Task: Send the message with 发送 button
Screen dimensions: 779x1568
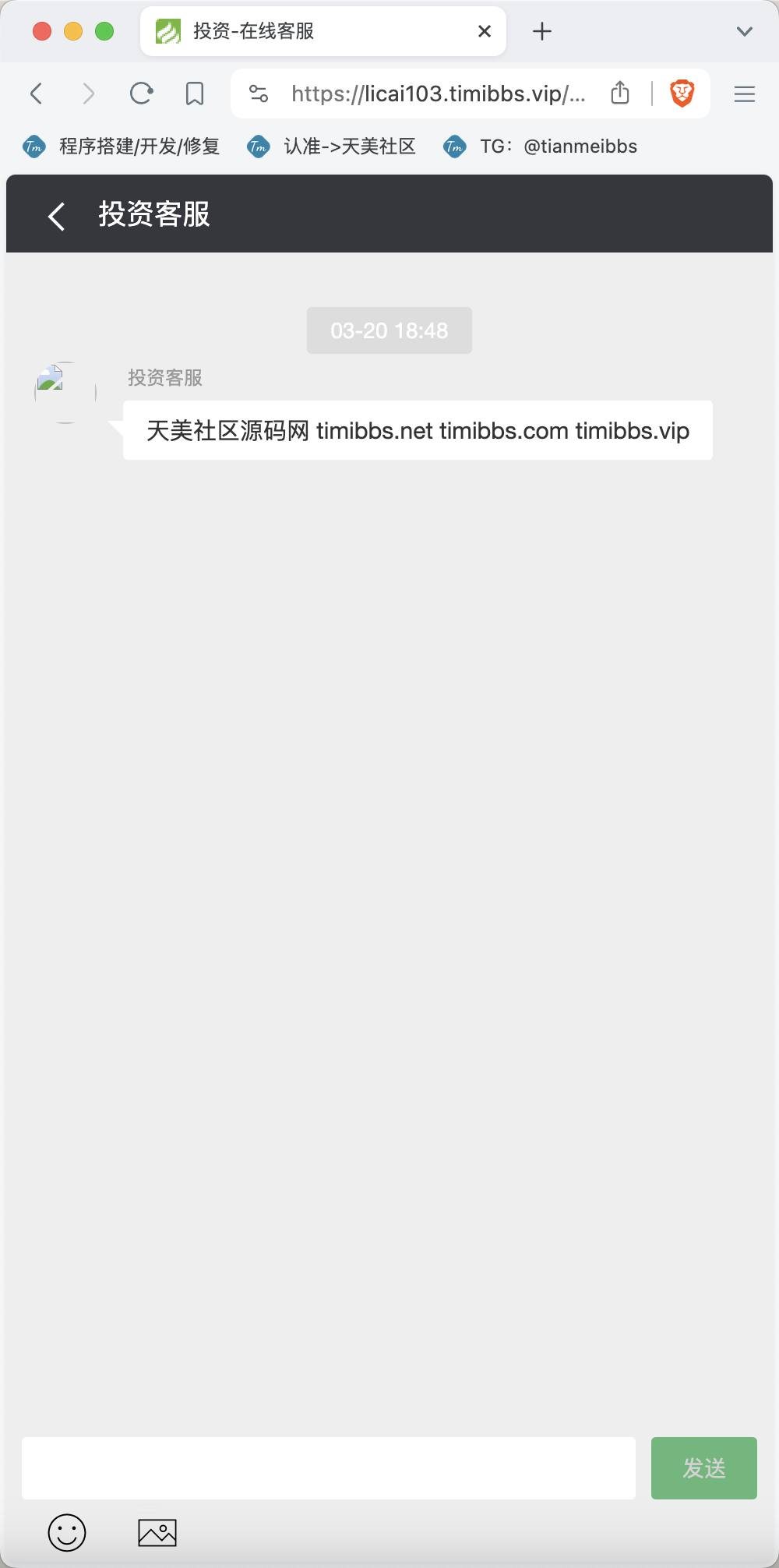Action: point(704,1468)
